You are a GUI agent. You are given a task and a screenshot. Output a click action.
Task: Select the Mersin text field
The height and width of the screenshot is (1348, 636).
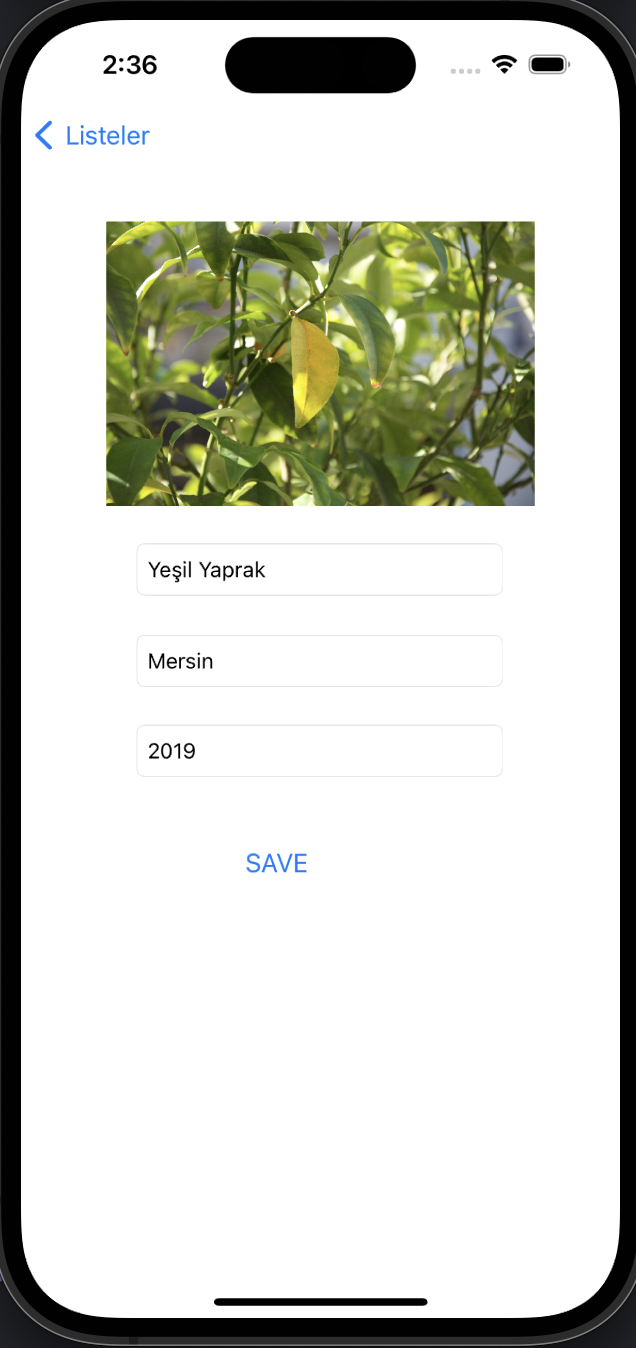(319, 661)
